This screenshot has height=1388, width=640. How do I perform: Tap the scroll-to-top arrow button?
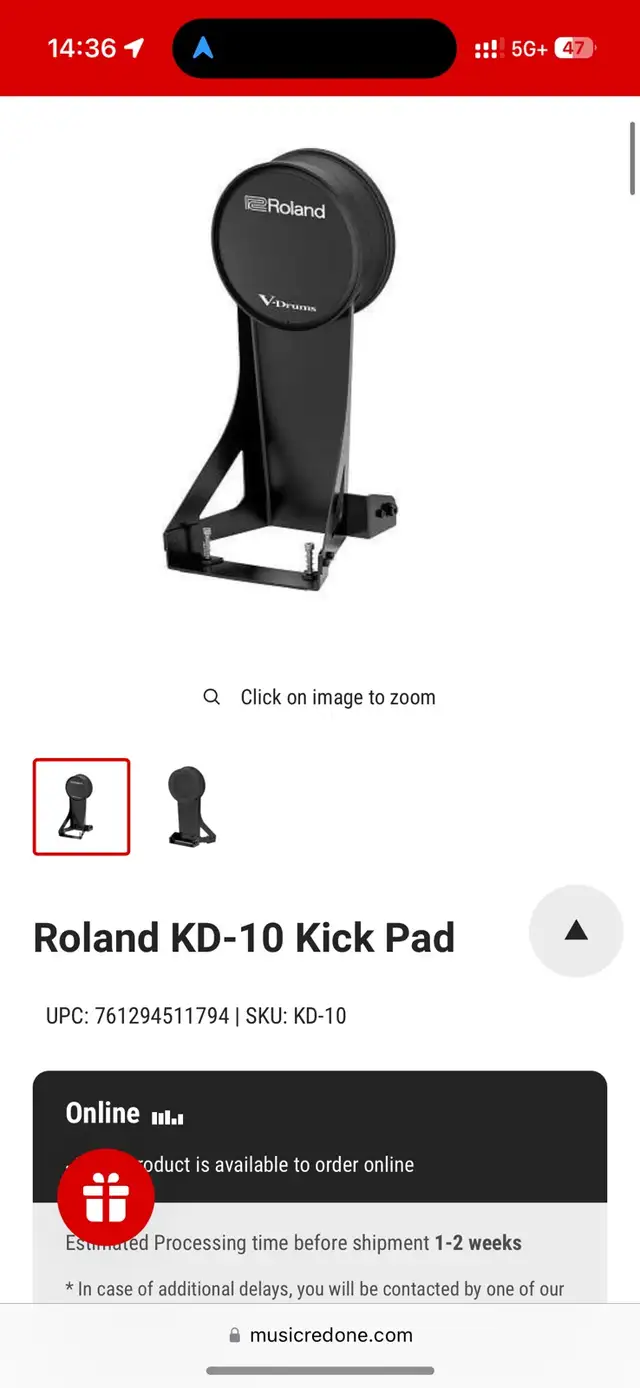coord(575,930)
